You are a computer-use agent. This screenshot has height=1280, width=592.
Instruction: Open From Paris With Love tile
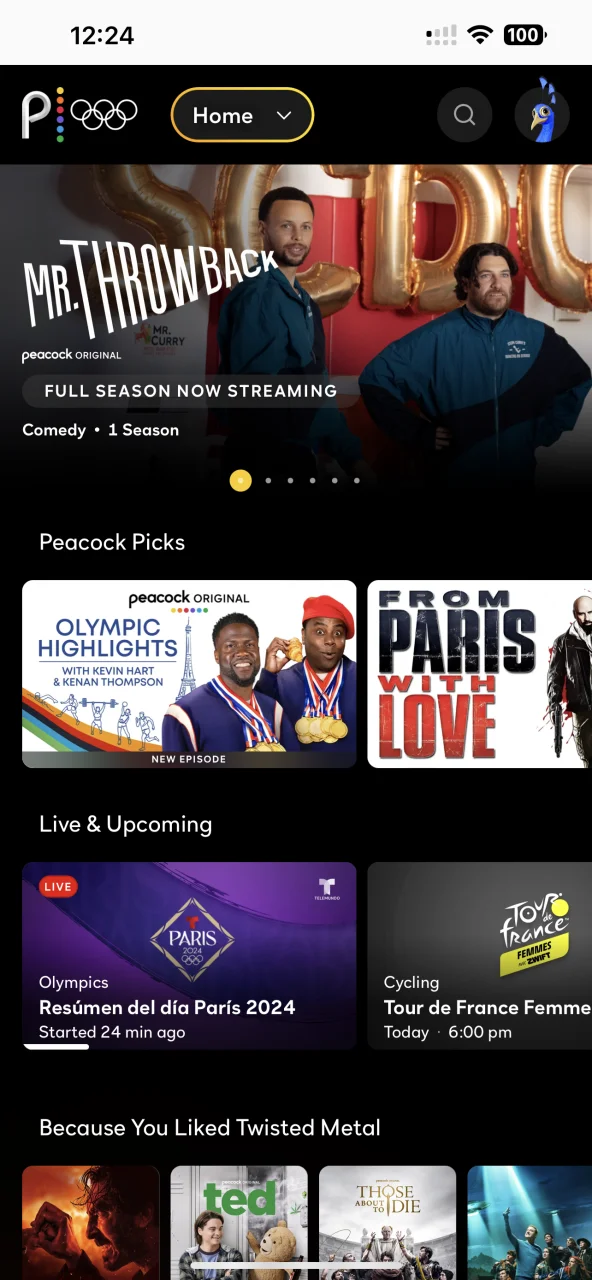click(480, 674)
